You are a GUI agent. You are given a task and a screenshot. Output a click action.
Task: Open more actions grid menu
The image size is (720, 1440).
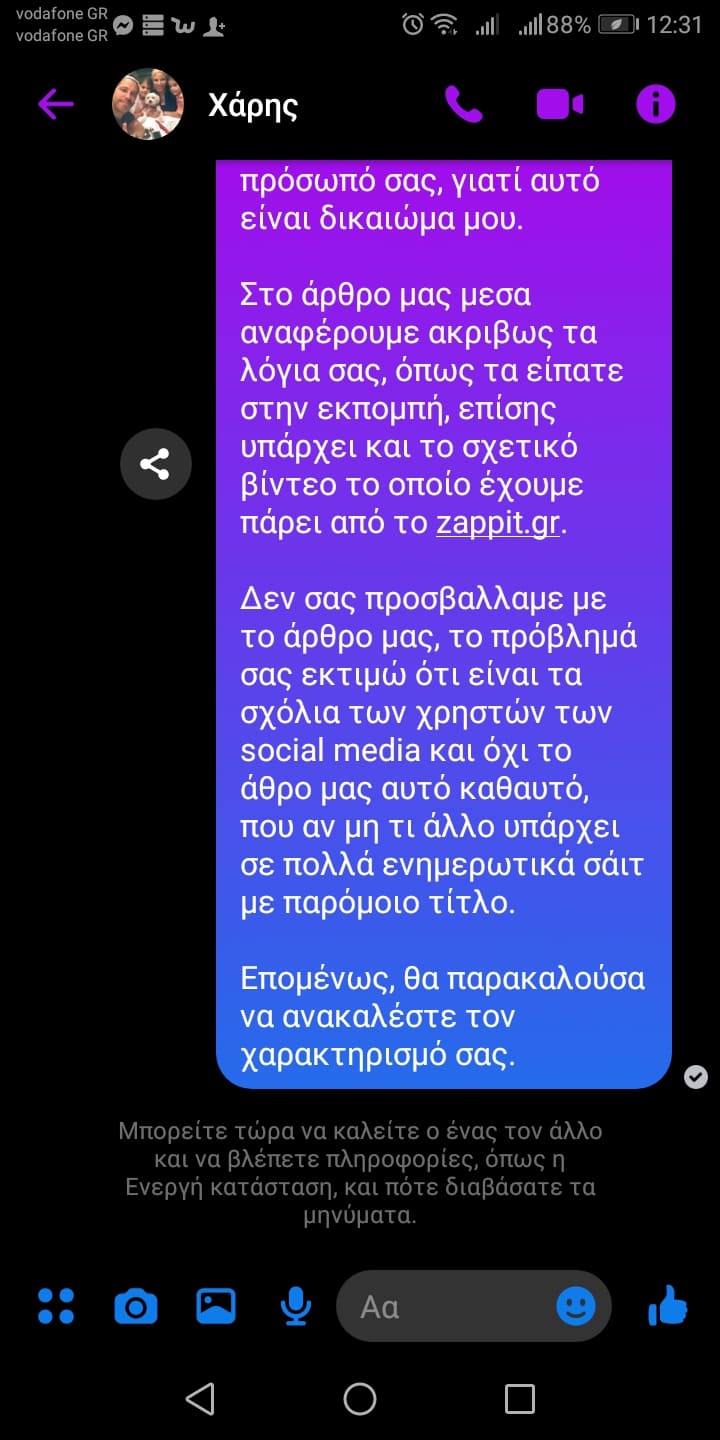(56, 1306)
